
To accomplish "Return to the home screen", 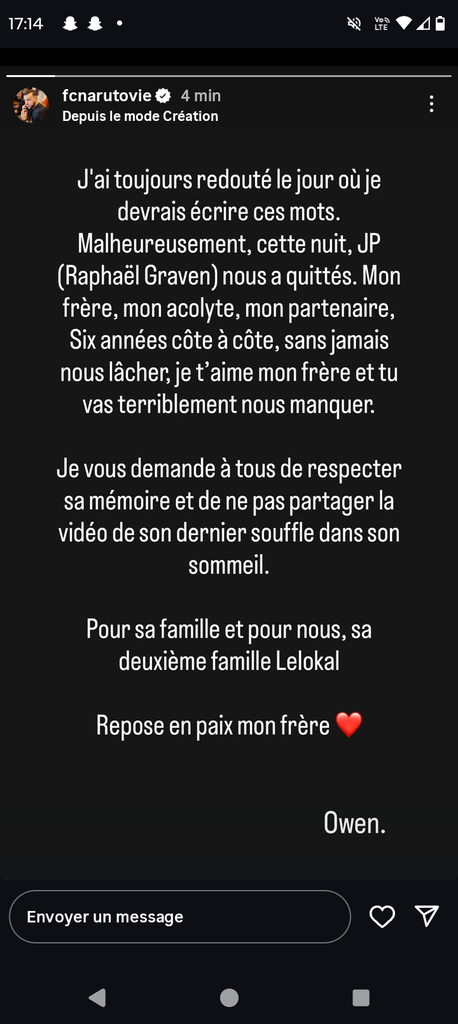I will click(229, 997).
